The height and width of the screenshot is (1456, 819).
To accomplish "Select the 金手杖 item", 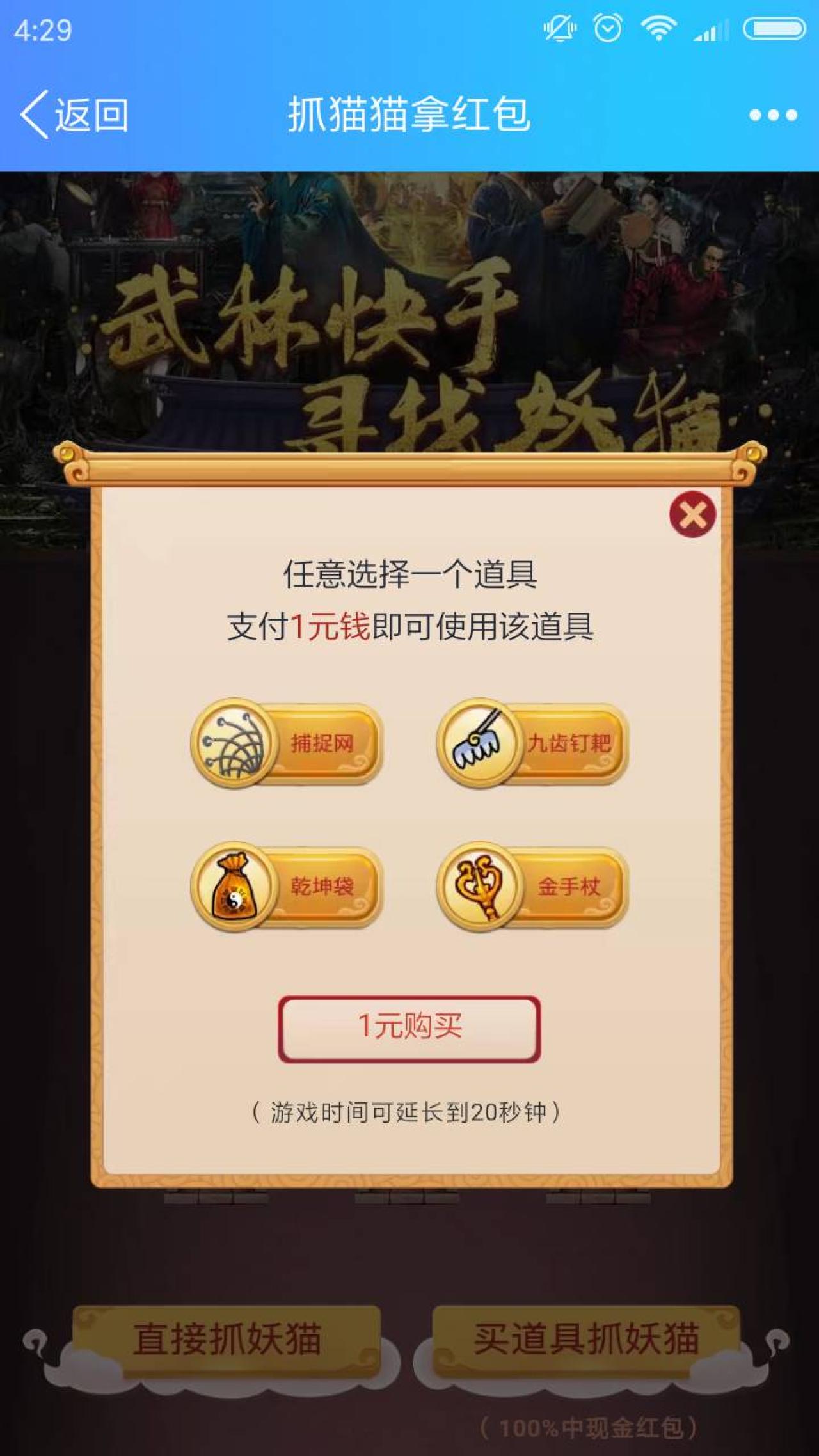I will (x=533, y=887).
